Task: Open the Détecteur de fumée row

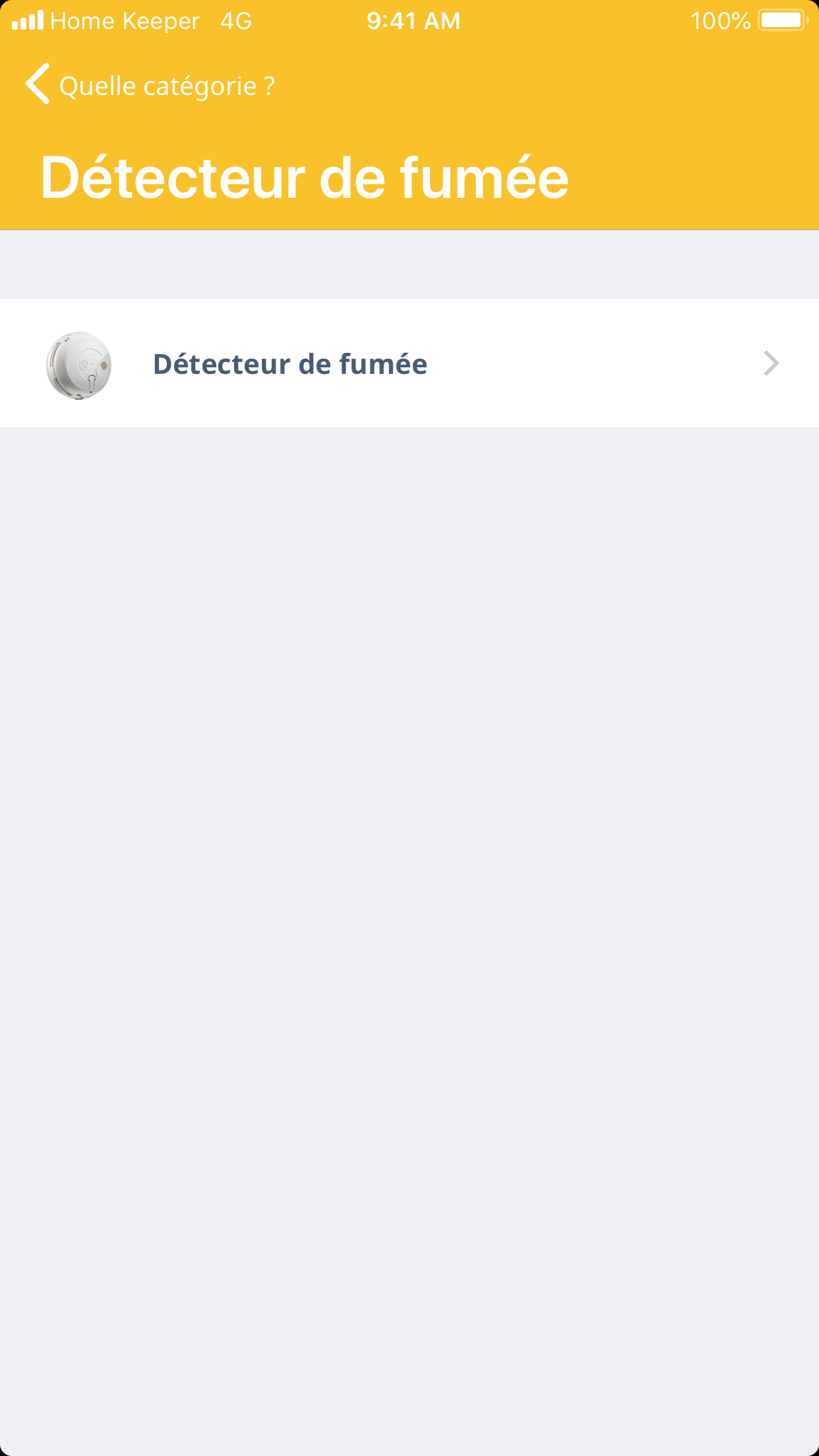Action: point(409,363)
